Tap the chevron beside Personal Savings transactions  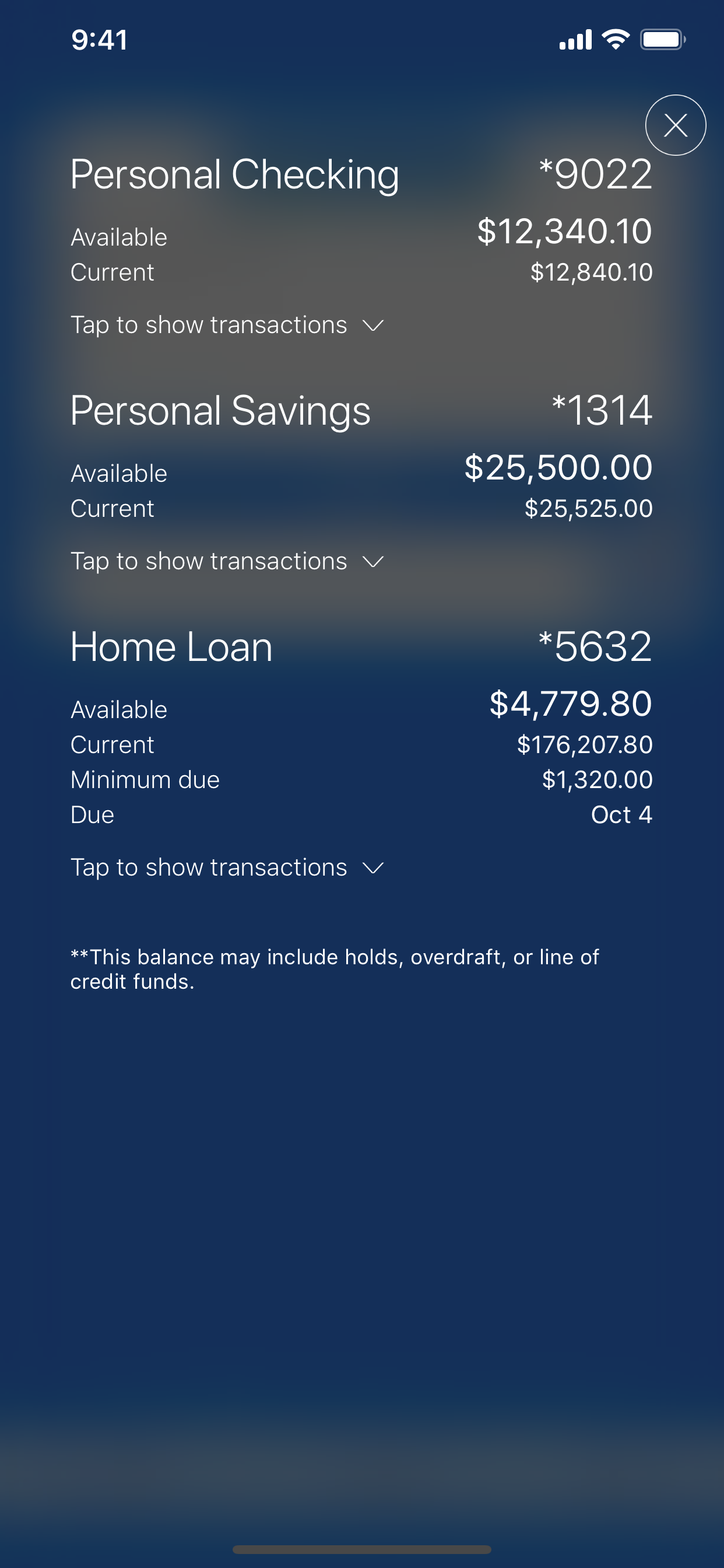click(372, 562)
